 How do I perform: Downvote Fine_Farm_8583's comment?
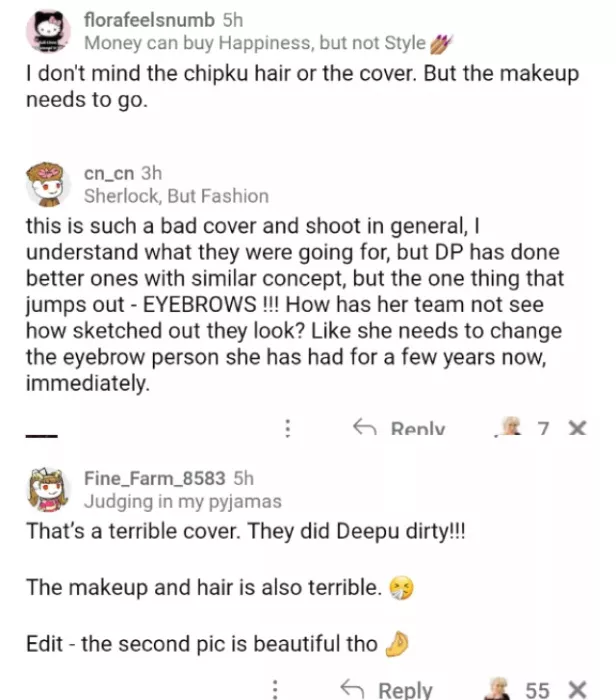(x=577, y=689)
